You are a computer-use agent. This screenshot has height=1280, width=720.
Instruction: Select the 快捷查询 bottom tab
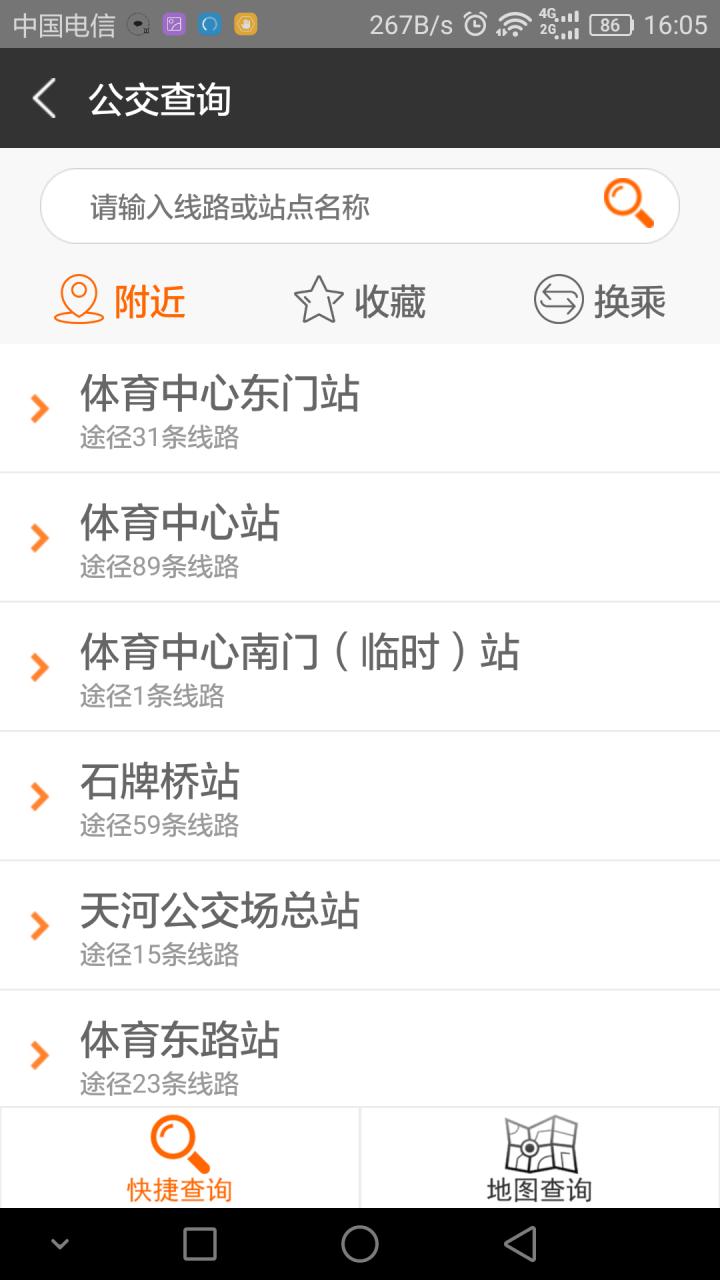click(180, 1158)
